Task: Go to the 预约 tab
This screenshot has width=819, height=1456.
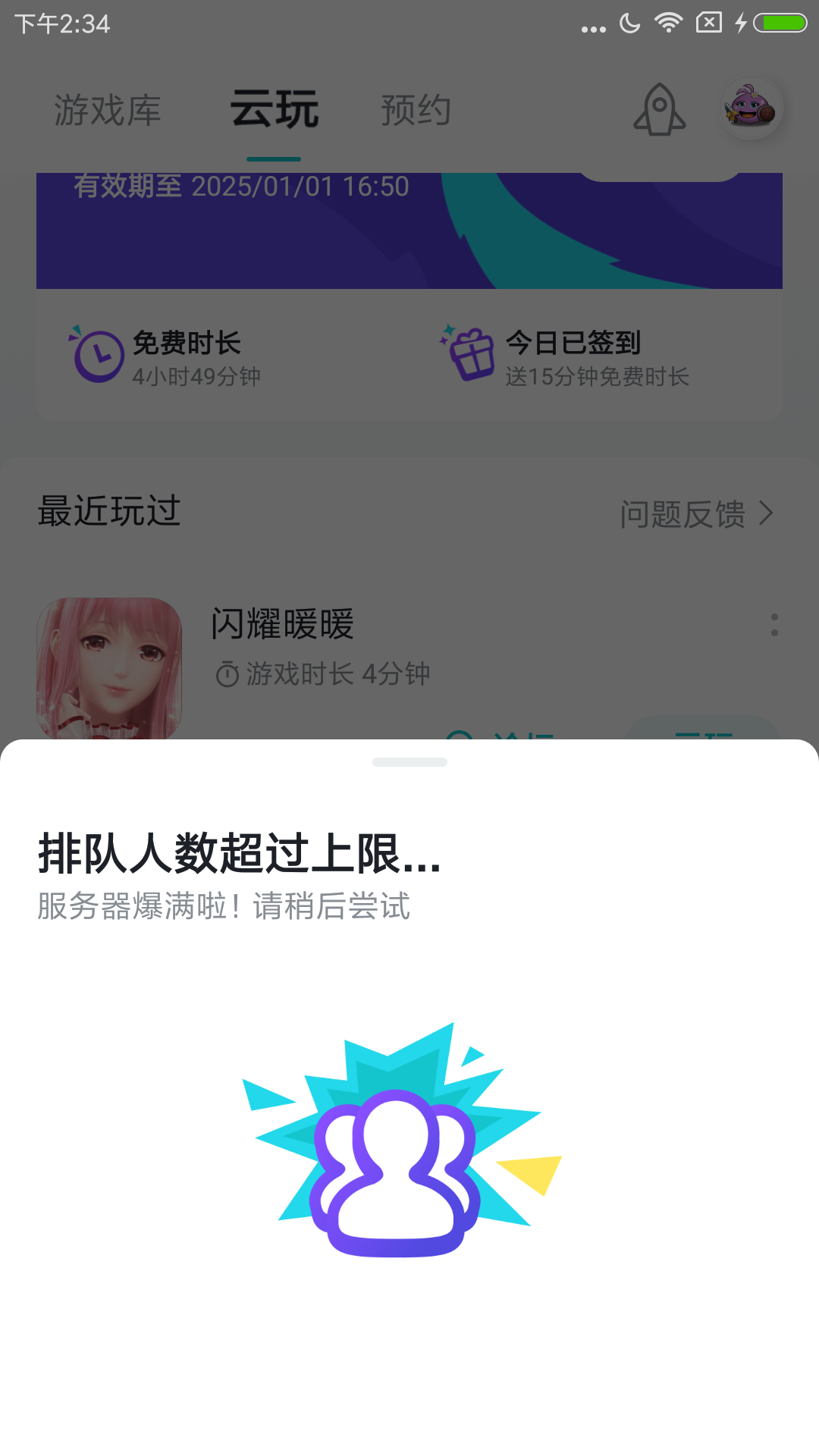Action: pos(416,111)
